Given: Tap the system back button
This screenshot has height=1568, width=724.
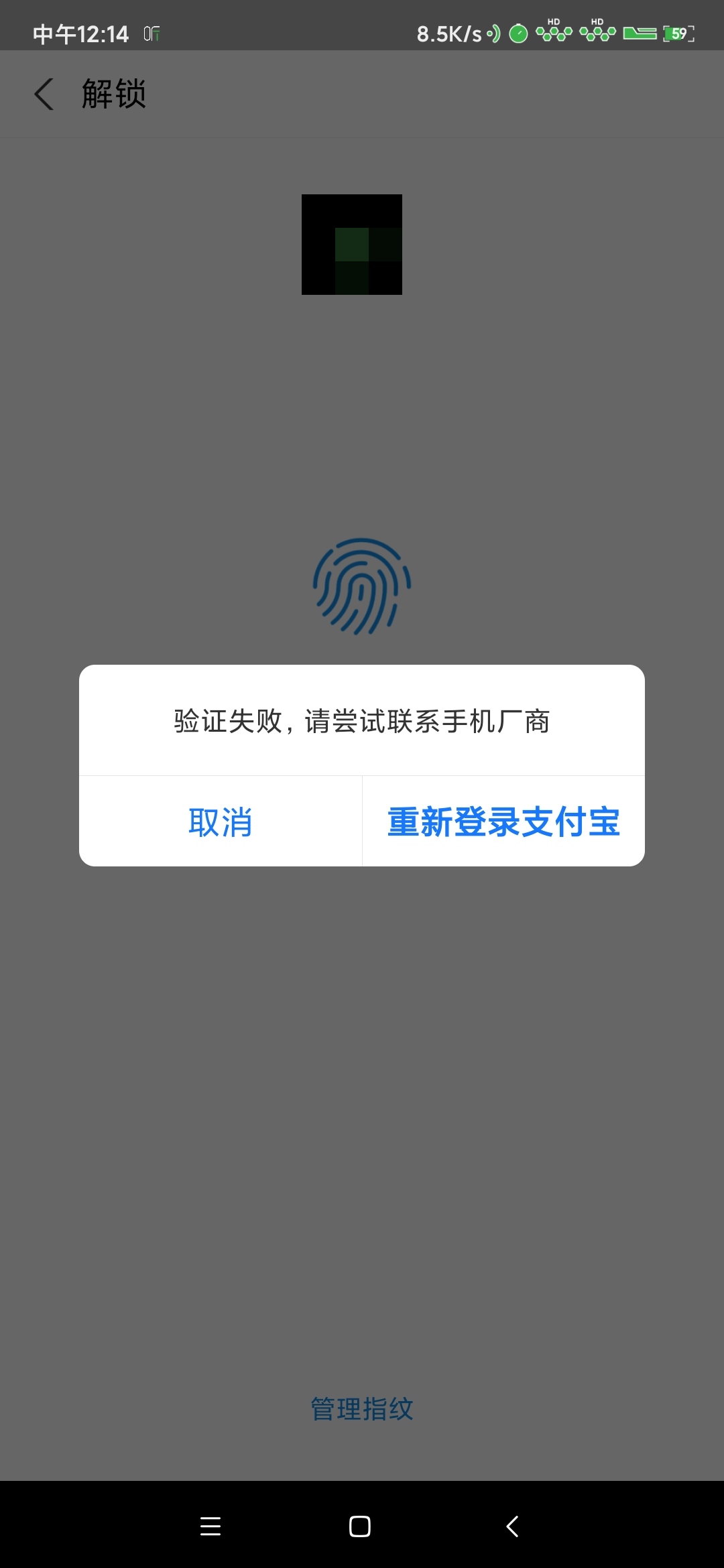Looking at the screenshot, I should click(x=512, y=1526).
